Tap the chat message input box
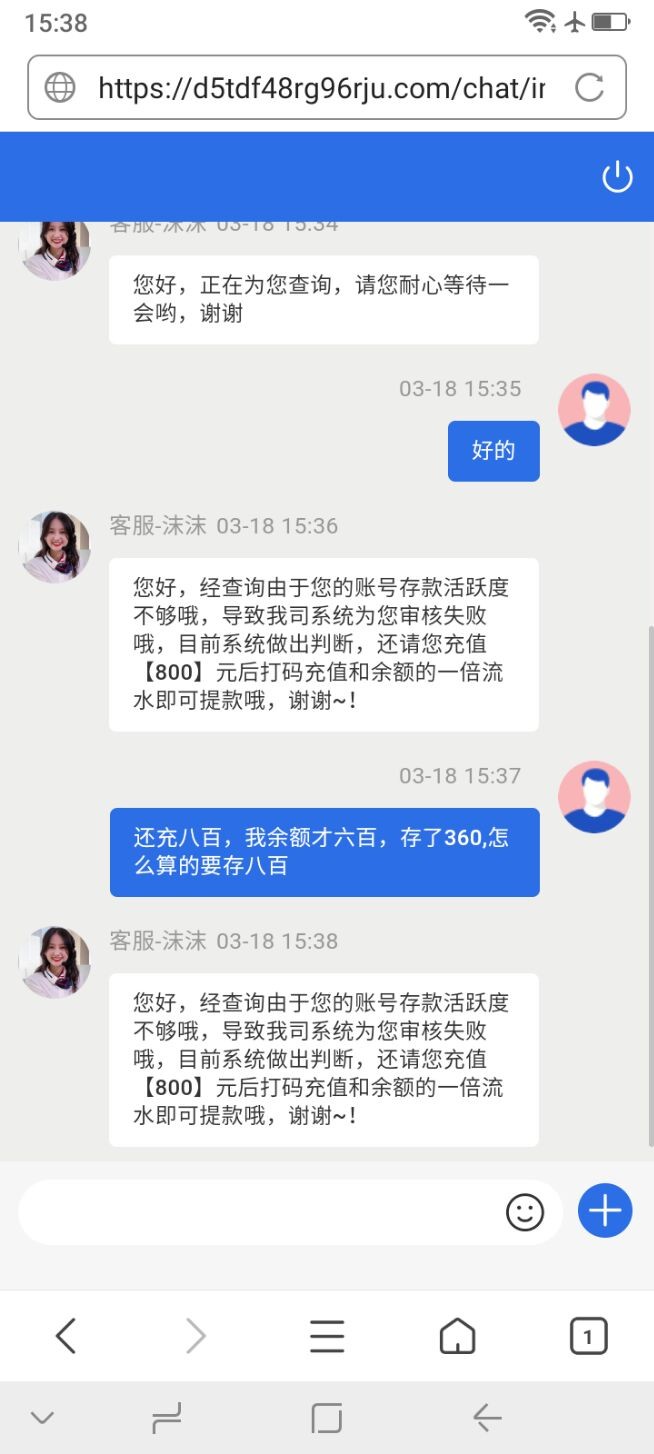 [x=260, y=1212]
